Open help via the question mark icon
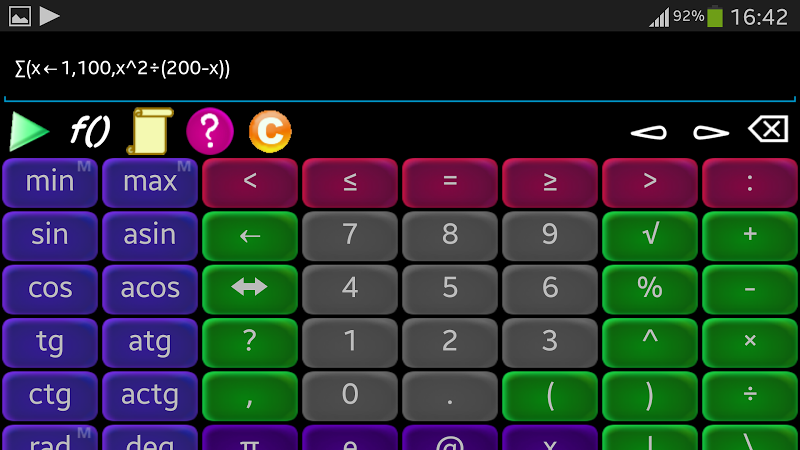The image size is (800, 450). 210,131
